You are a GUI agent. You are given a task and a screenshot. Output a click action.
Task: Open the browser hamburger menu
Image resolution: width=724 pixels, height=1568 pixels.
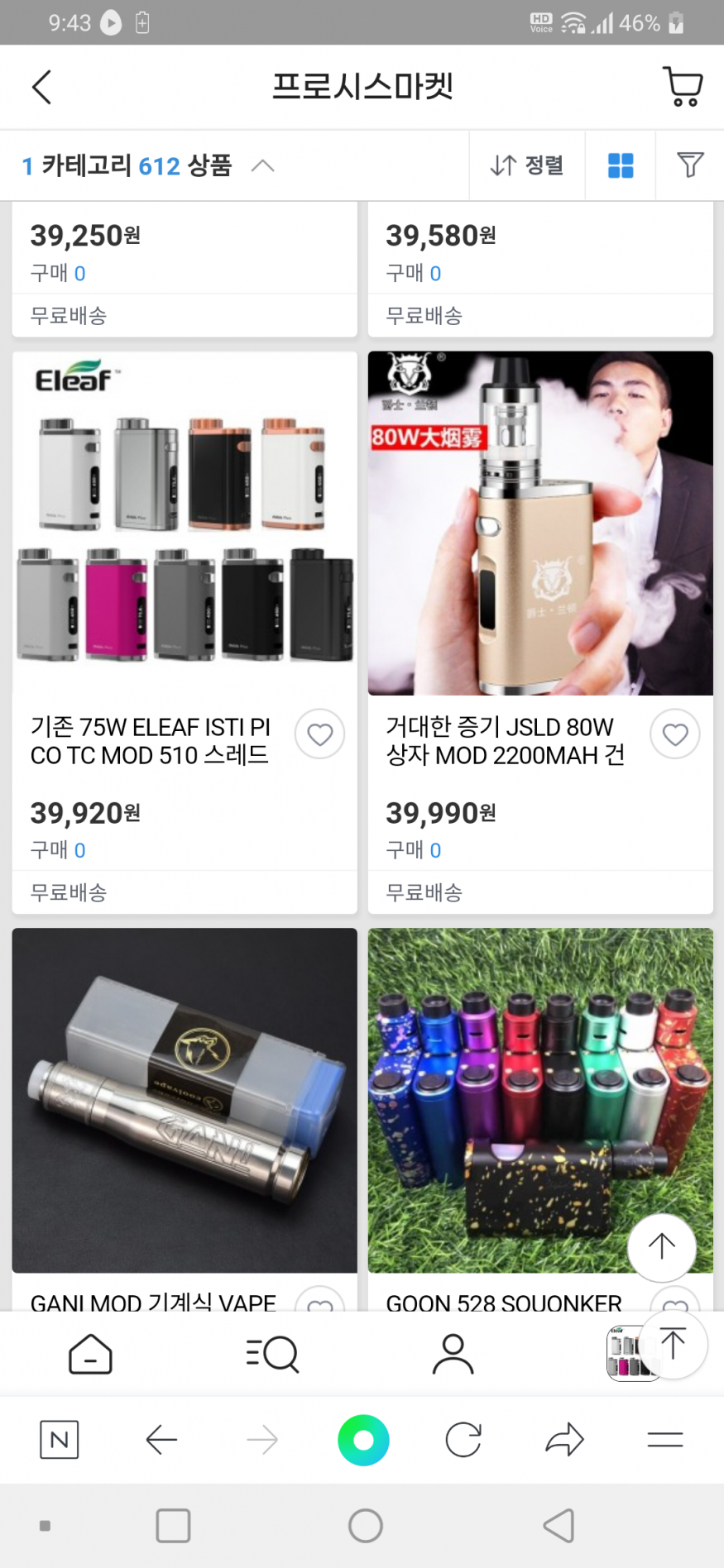(x=665, y=1440)
